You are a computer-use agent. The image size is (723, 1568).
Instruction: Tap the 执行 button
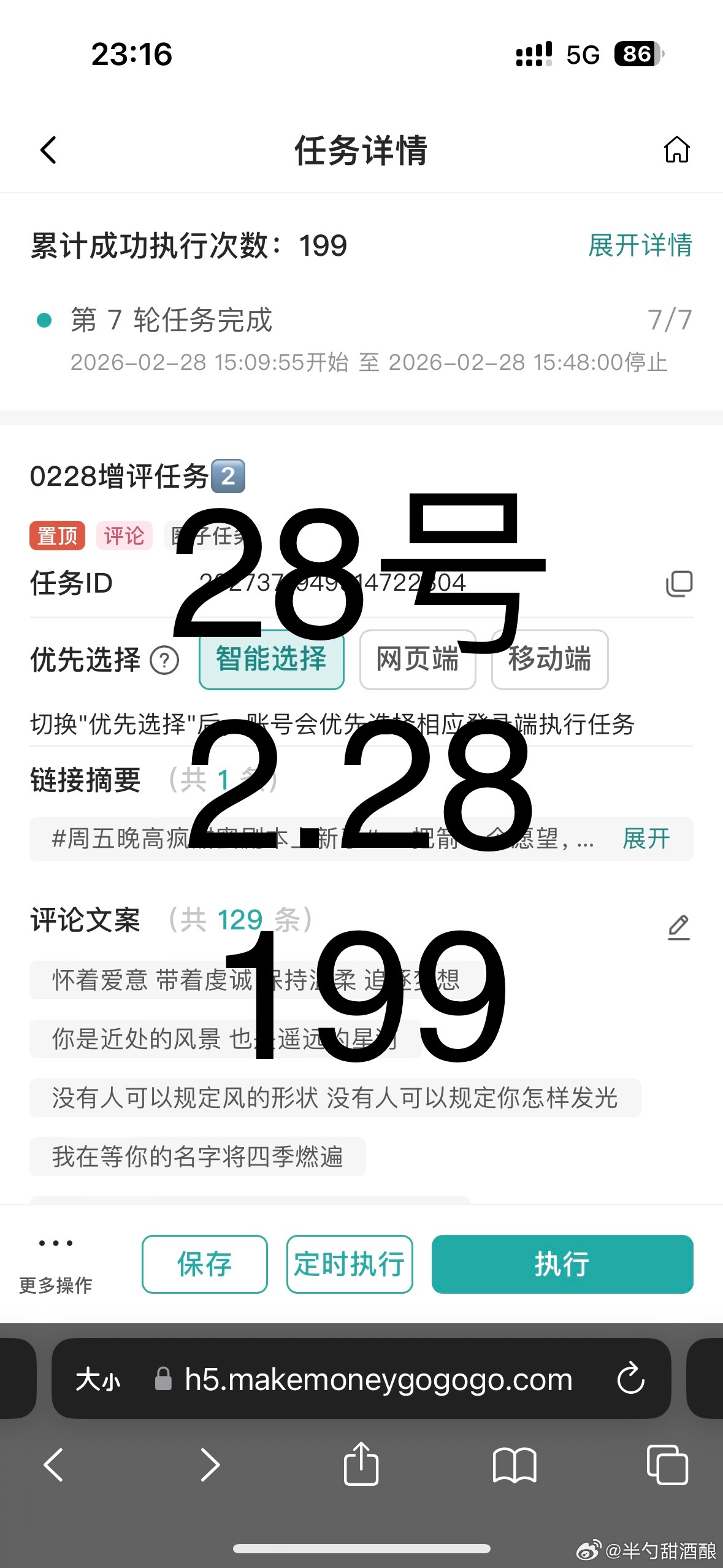562,1264
